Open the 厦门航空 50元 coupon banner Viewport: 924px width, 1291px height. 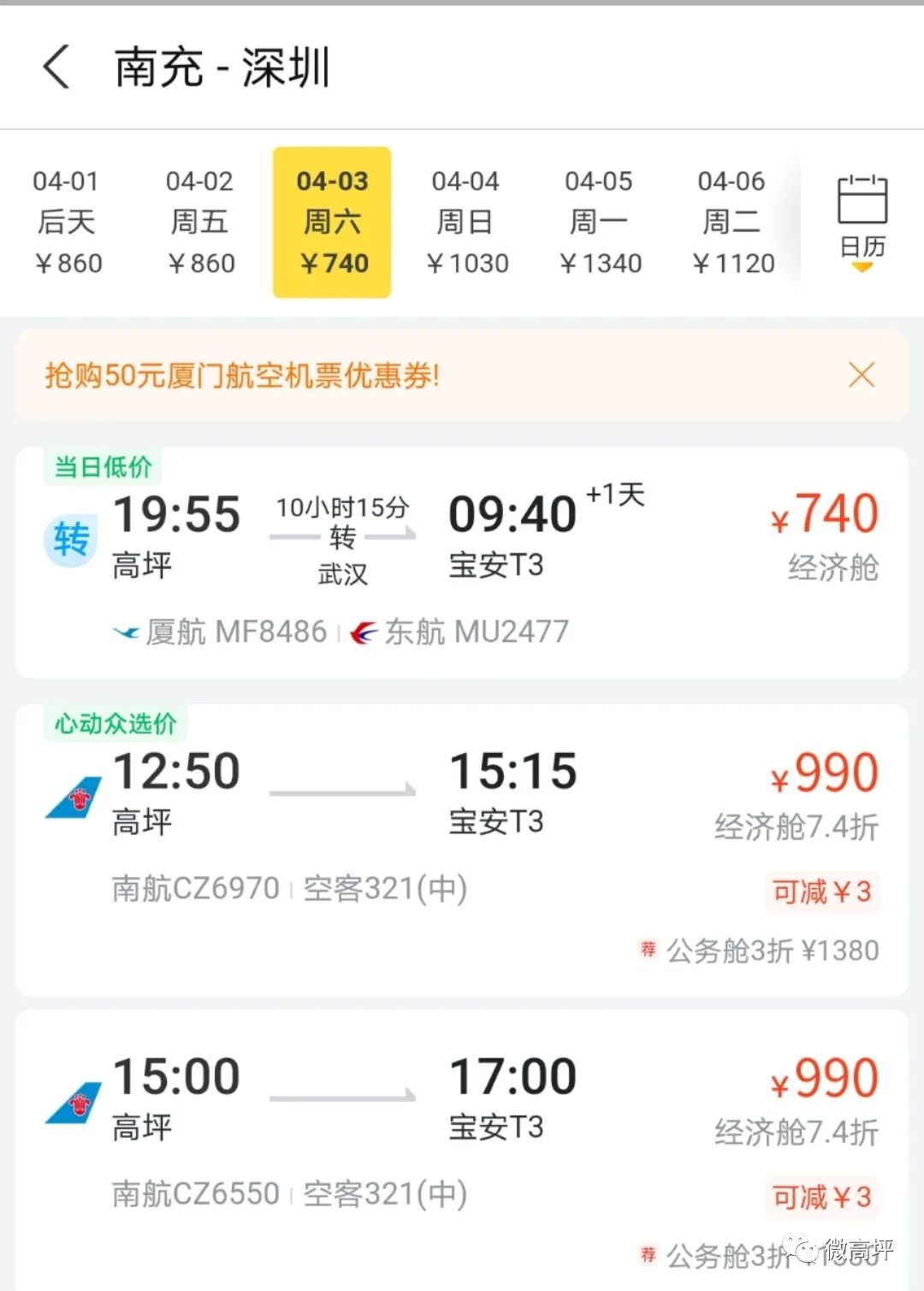342,375
